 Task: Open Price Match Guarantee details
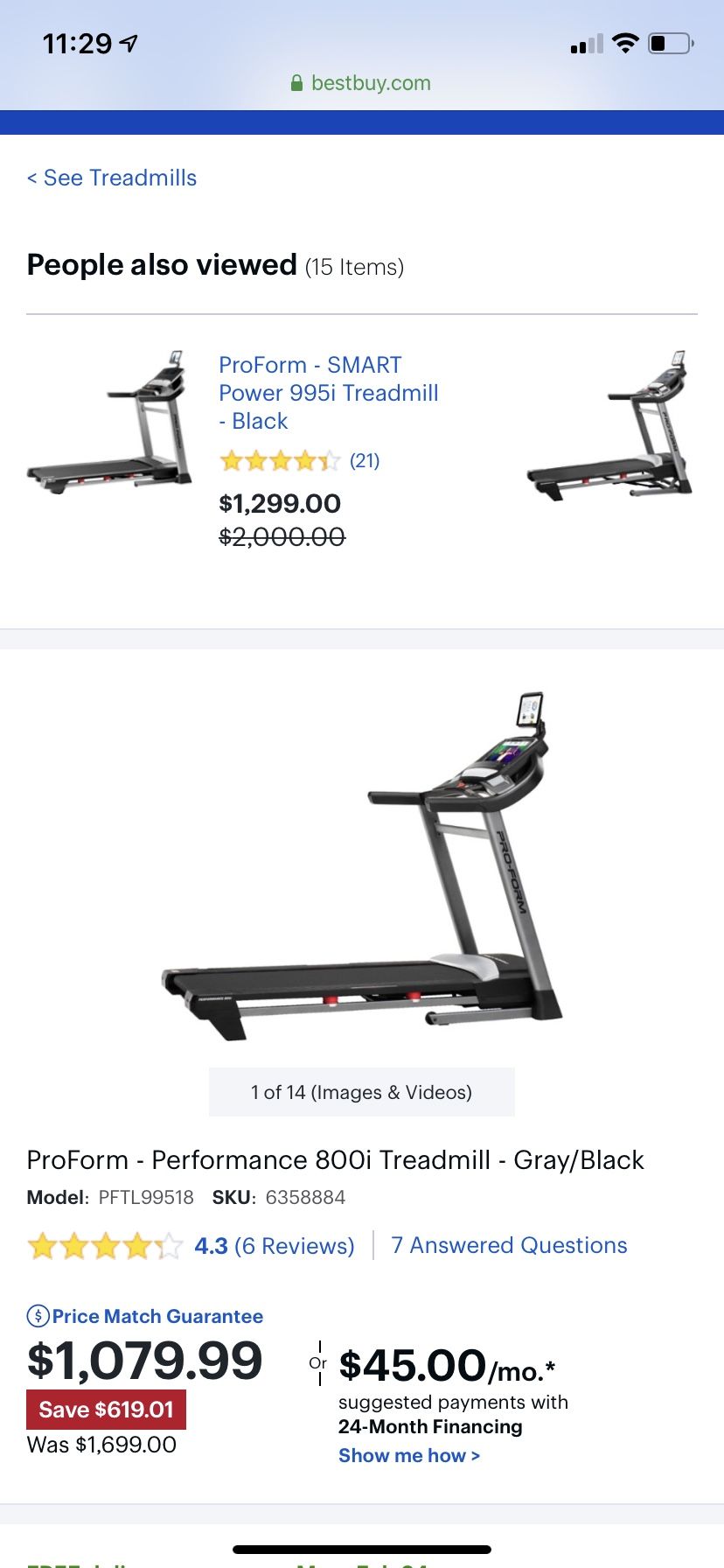(x=145, y=1316)
